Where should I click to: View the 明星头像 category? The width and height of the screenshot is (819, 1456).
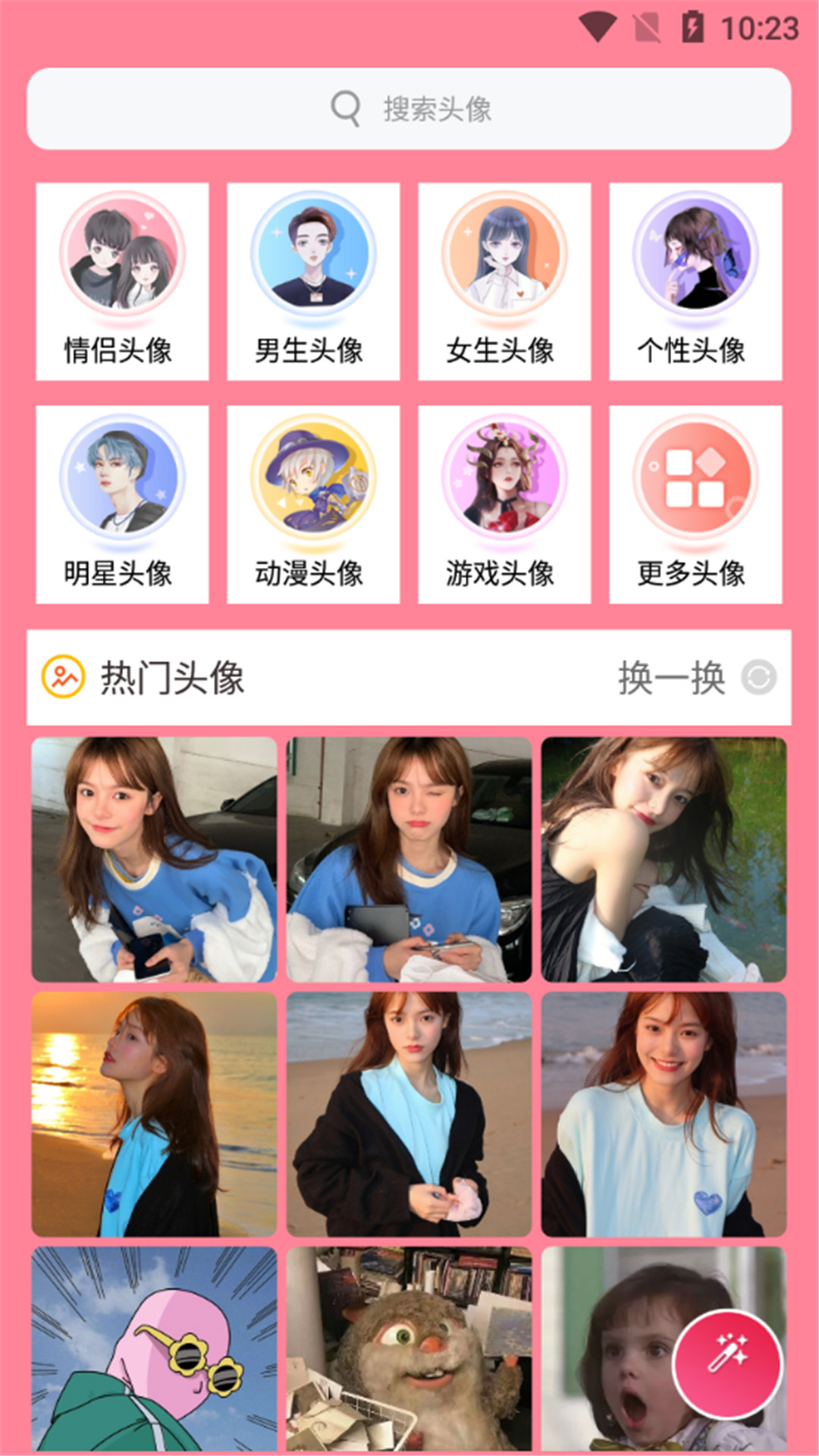pos(122,504)
